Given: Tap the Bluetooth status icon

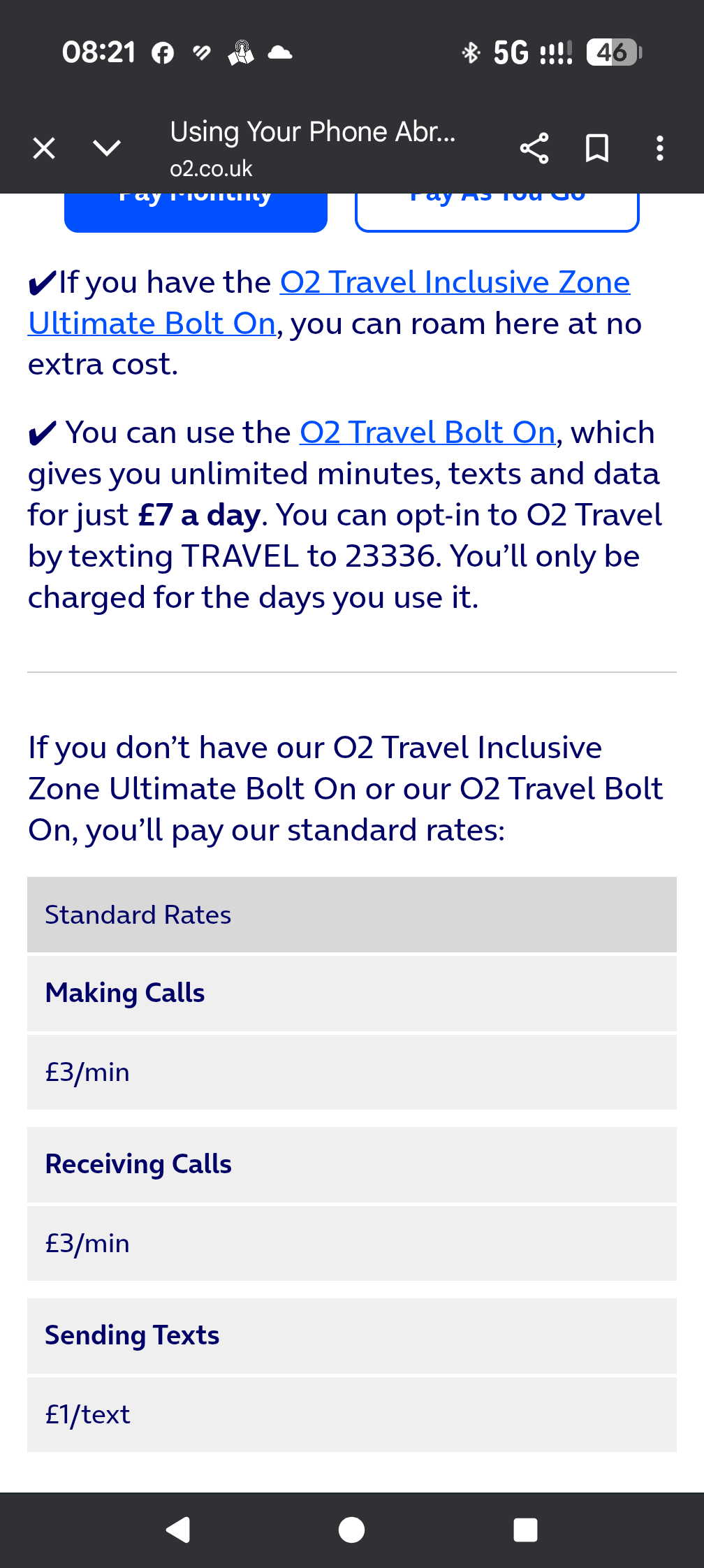Looking at the screenshot, I should tap(471, 52).
